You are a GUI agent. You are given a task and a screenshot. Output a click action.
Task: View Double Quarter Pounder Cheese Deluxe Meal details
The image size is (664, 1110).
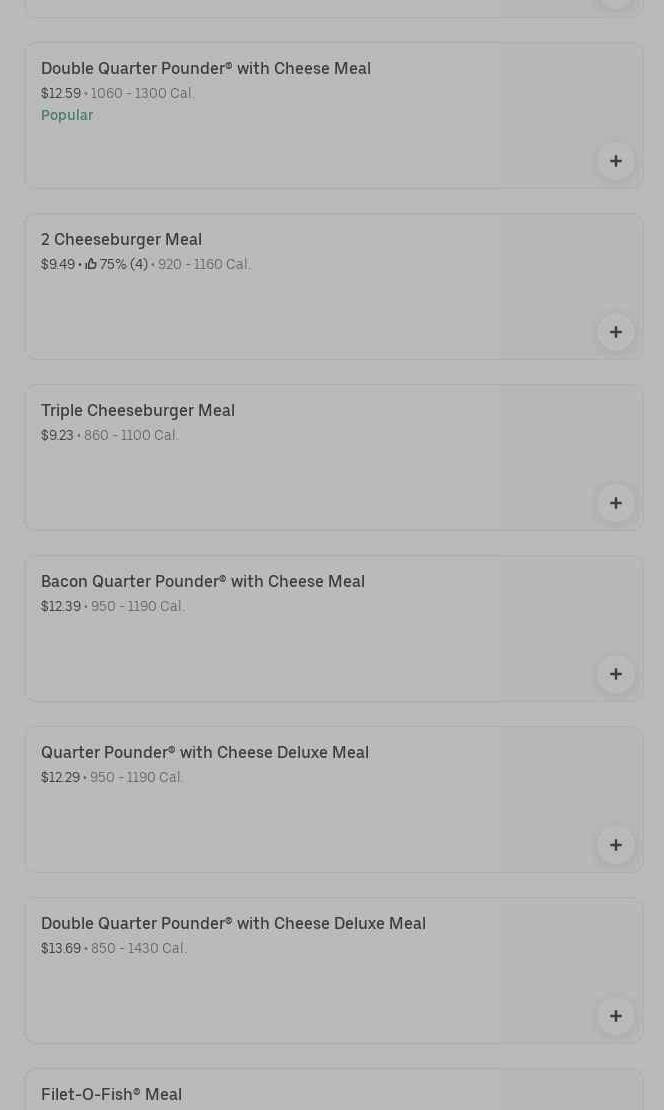(233, 924)
